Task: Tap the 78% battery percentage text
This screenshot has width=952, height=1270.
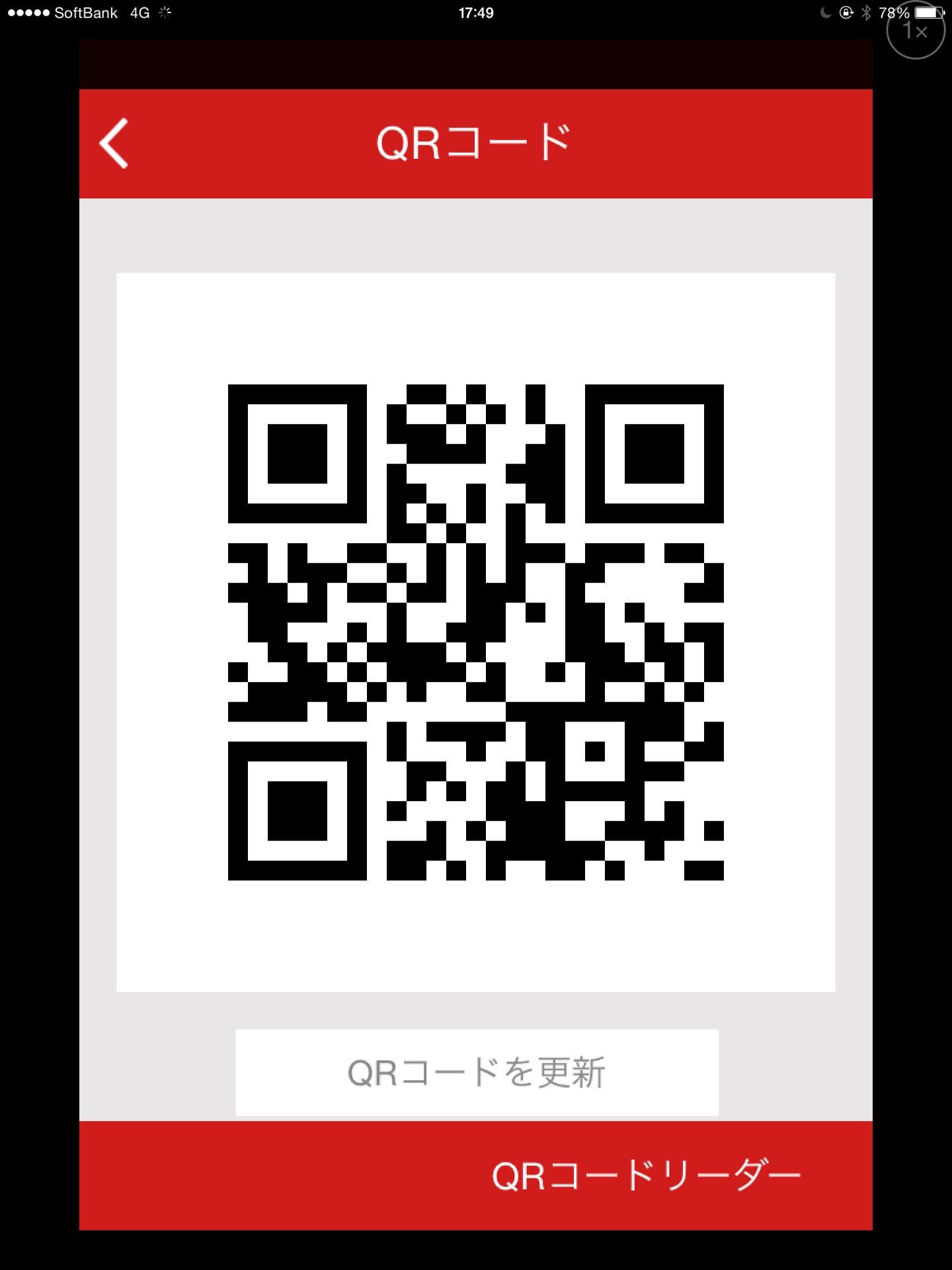Action: click(894, 12)
